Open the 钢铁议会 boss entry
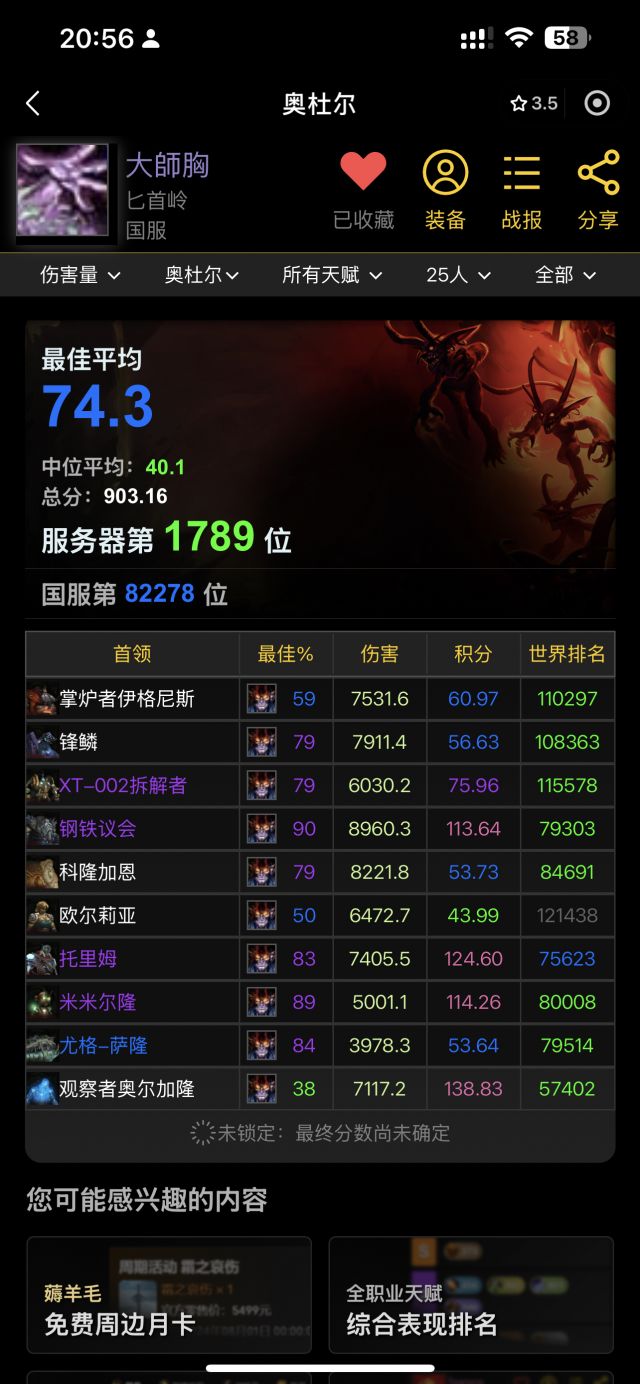Image resolution: width=640 pixels, height=1384 pixels. pyautogui.click(x=320, y=828)
